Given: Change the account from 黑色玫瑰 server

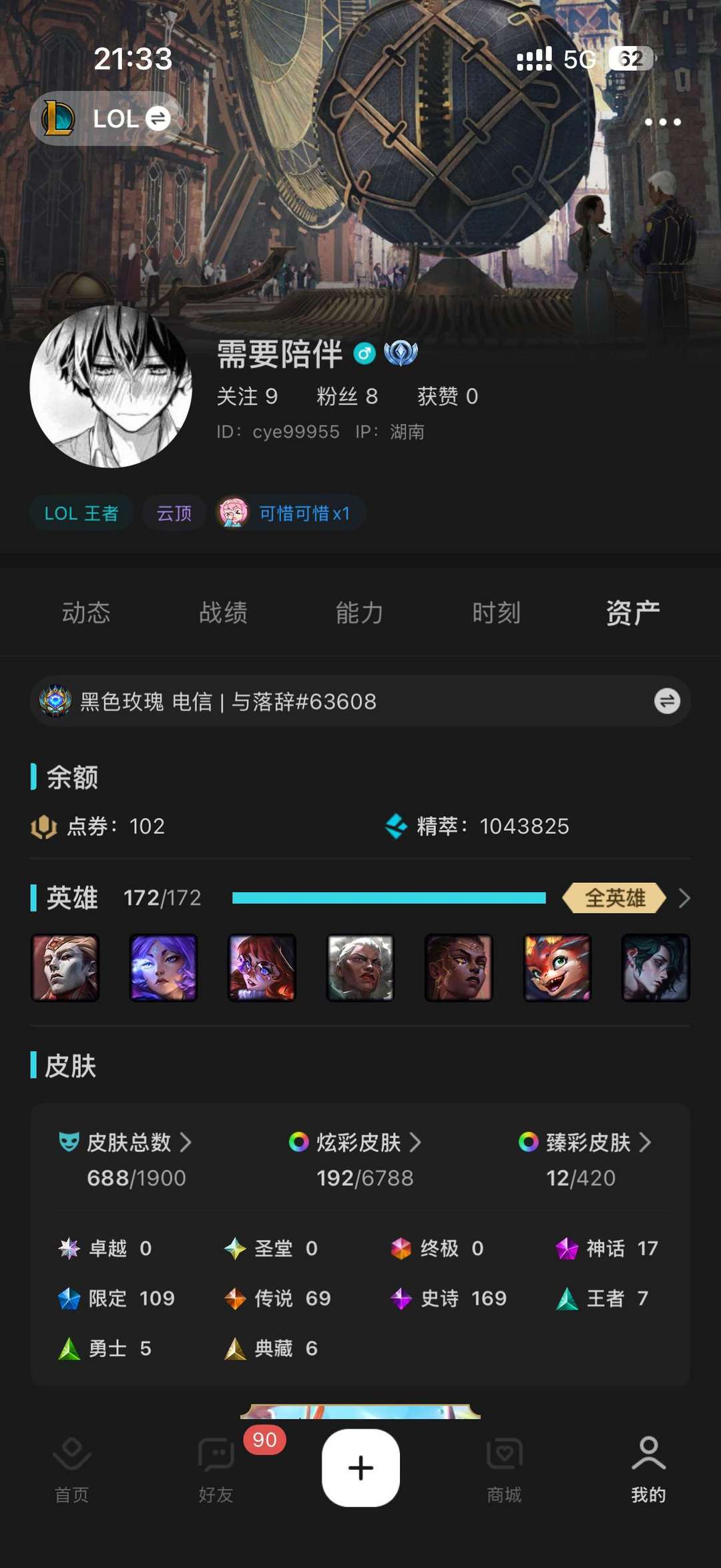Looking at the screenshot, I should [666, 701].
